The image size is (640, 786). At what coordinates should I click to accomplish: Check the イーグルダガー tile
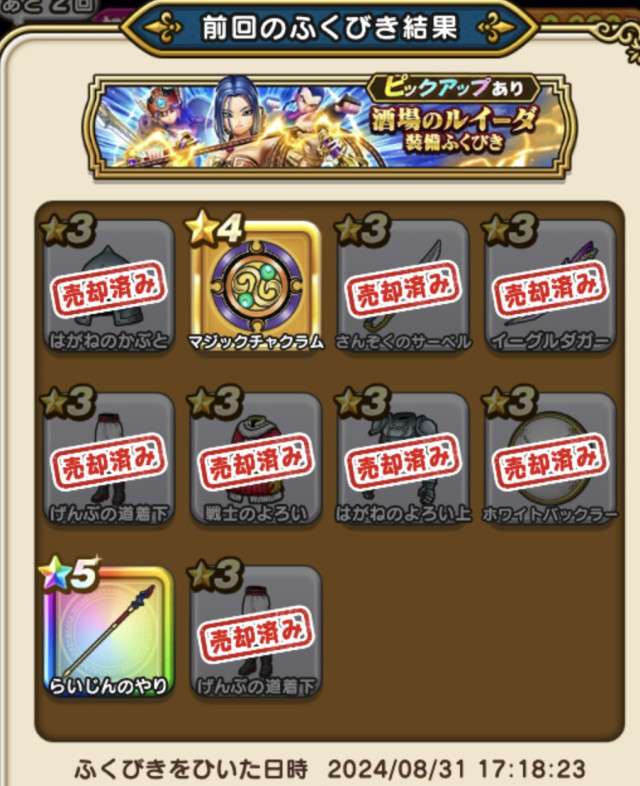tap(550, 287)
